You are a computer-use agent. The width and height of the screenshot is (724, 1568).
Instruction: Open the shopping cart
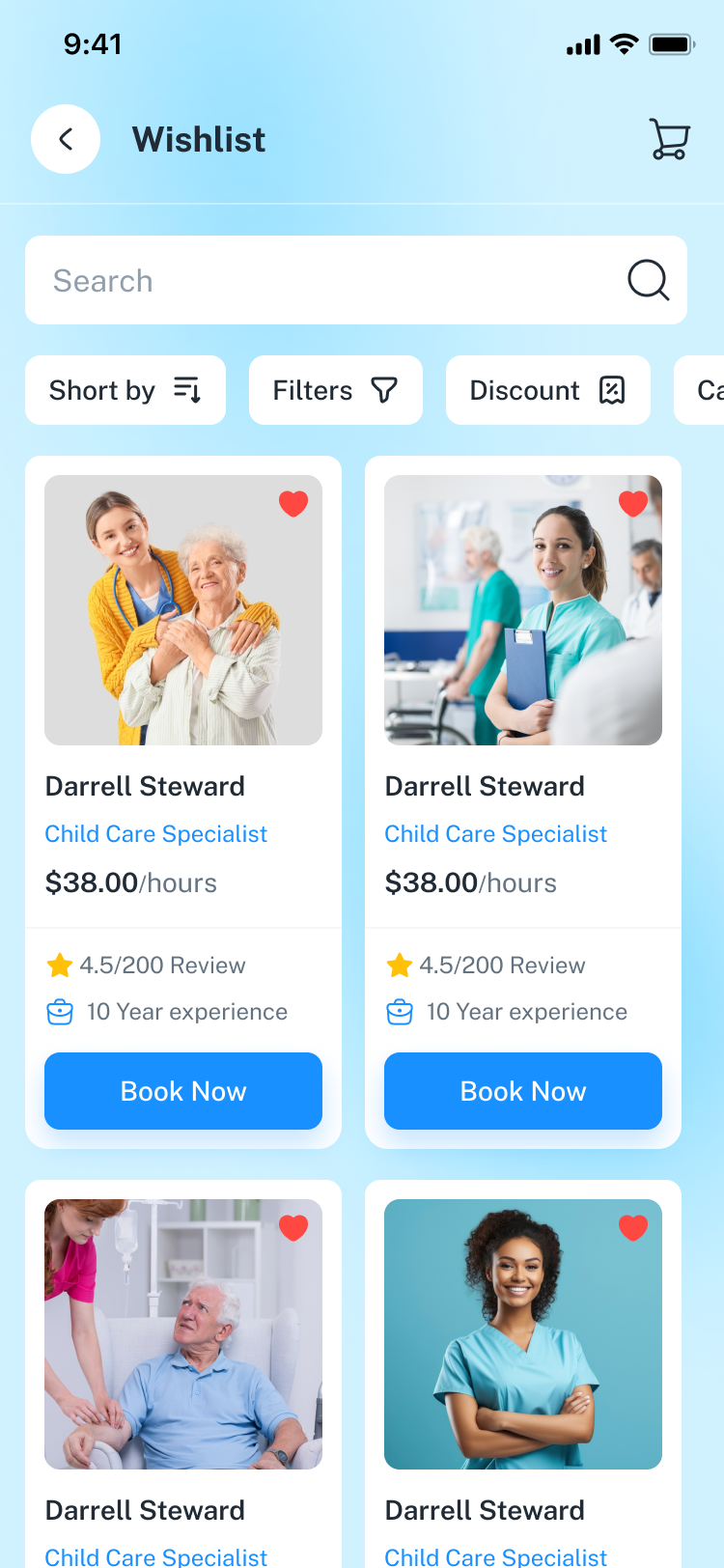point(669,139)
